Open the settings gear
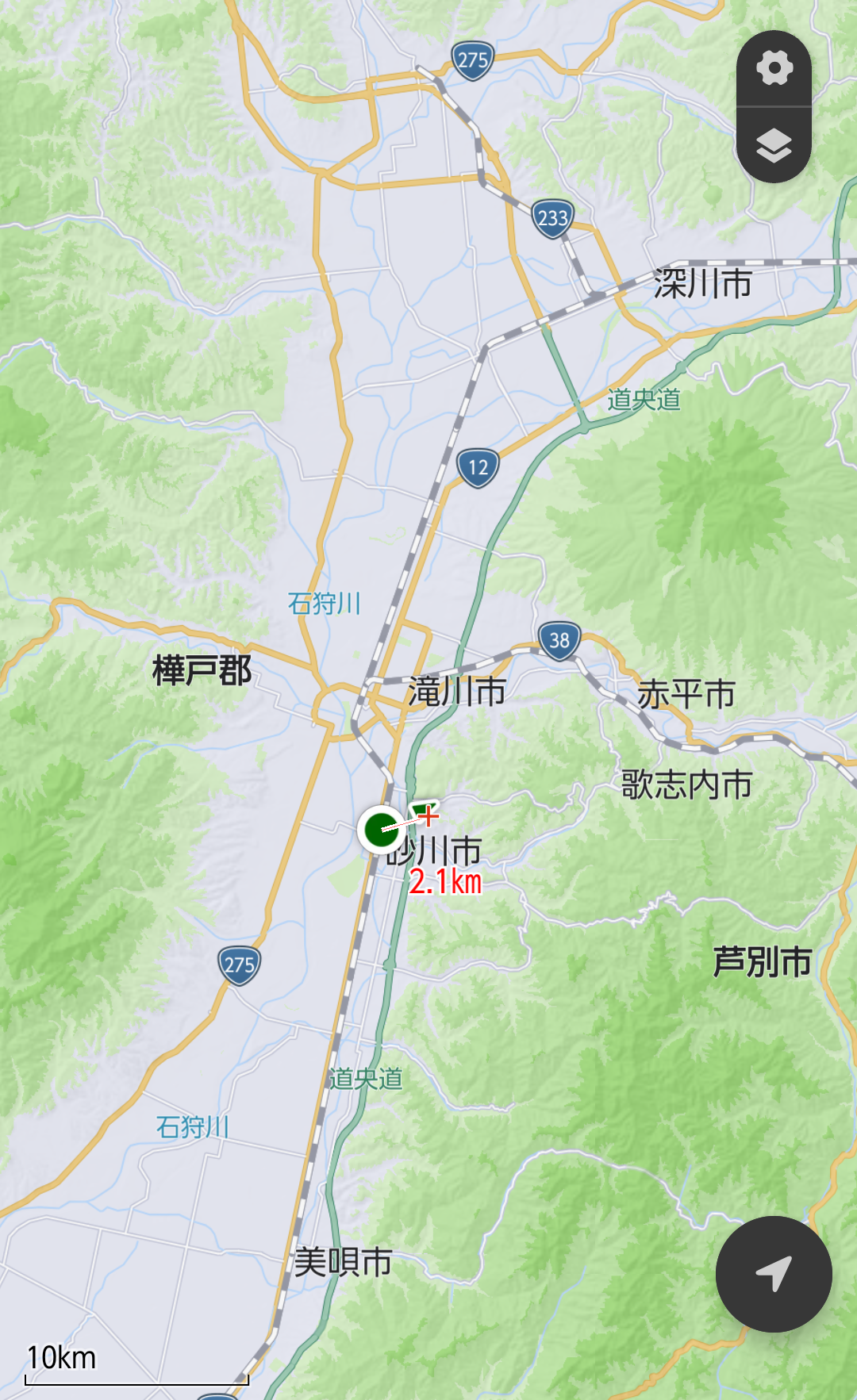 [x=774, y=68]
